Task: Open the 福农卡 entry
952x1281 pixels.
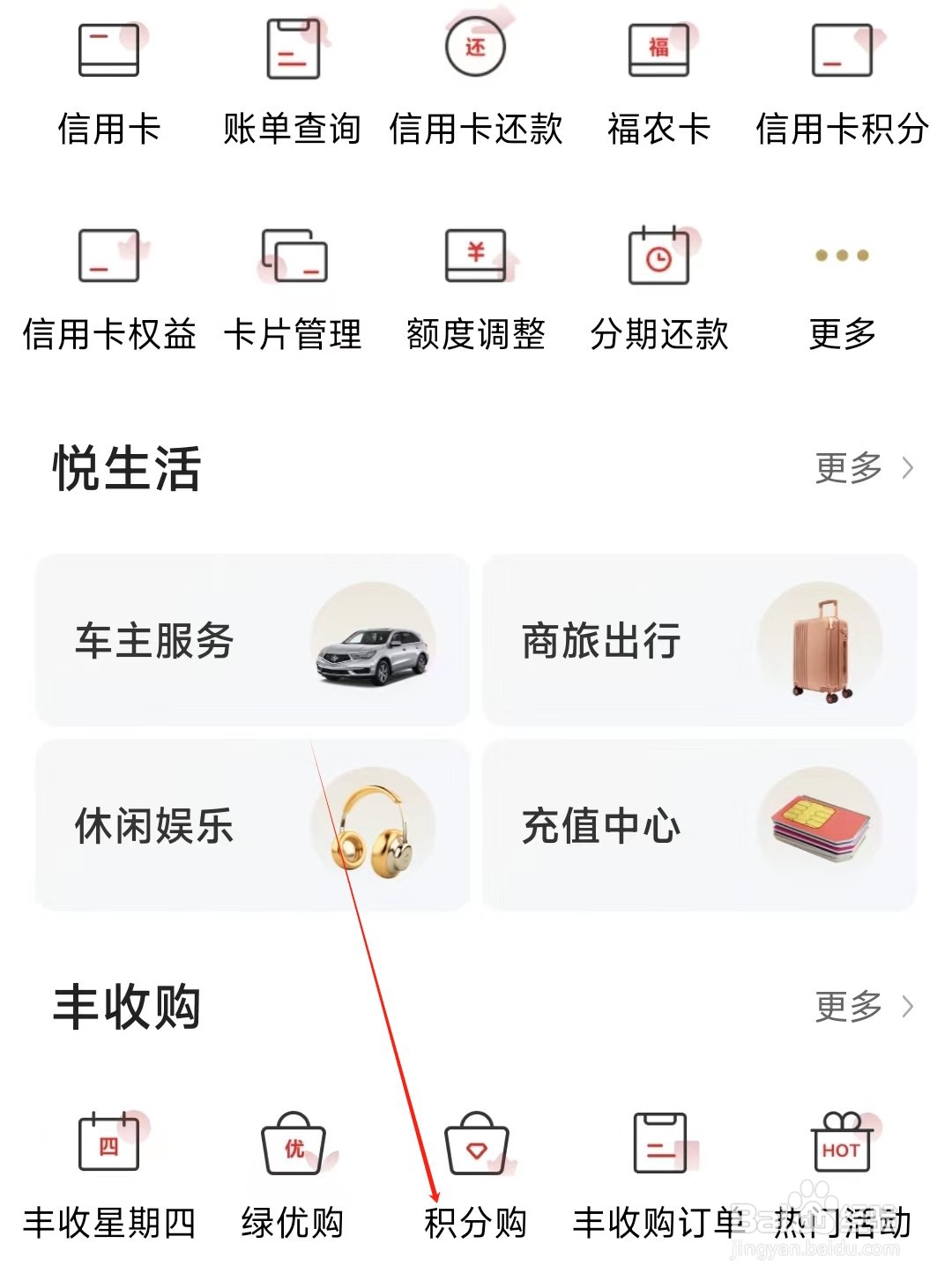Action: [658, 81]
